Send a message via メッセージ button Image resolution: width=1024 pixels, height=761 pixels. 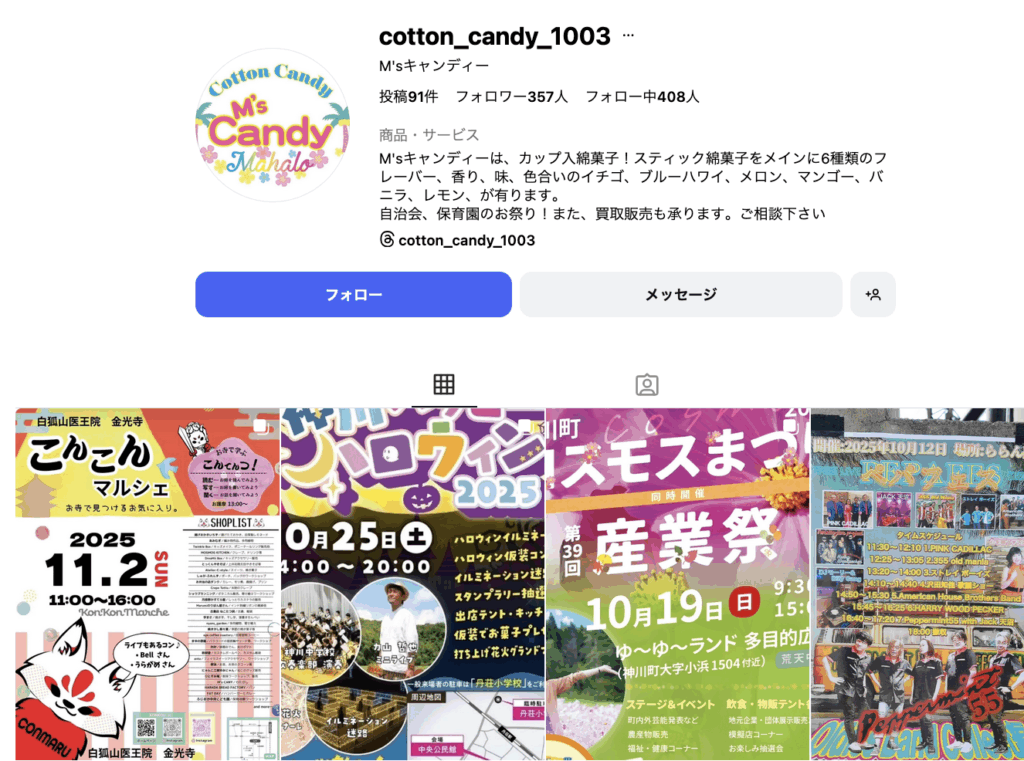click(680, 295)
